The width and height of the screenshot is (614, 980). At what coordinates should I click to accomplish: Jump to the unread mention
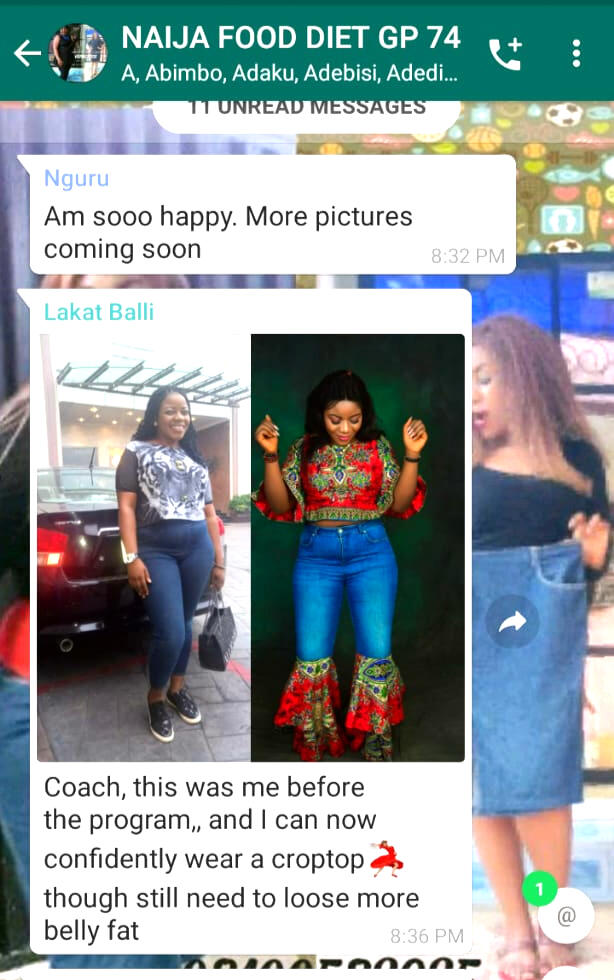566,915
